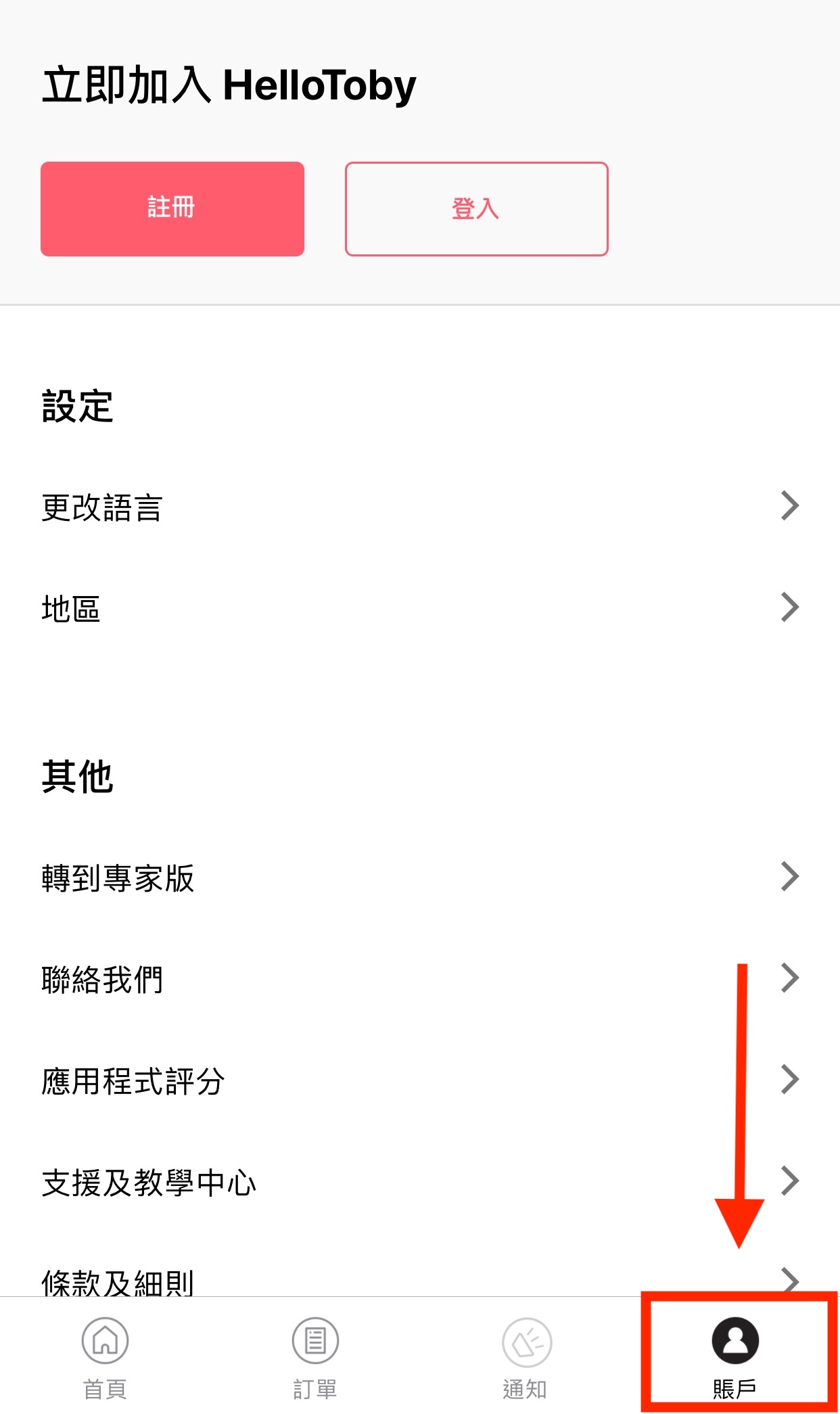Image resolution: width=840 pixels, height=1414 pixels.
Task: Tap the 註冊 register button
Action: pyautogui.click(x=172, y=209)
